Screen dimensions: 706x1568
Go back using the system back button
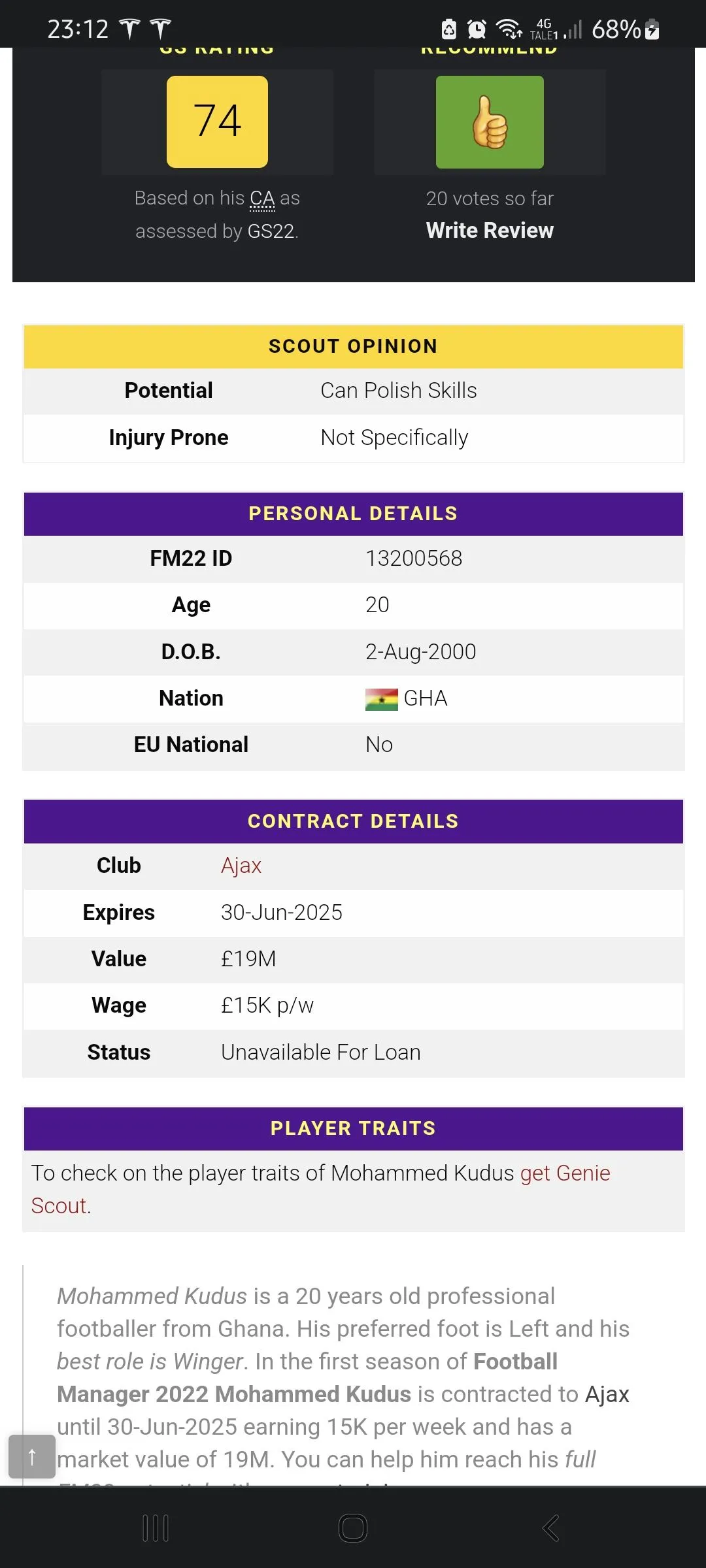click(x=550, y=1528)
